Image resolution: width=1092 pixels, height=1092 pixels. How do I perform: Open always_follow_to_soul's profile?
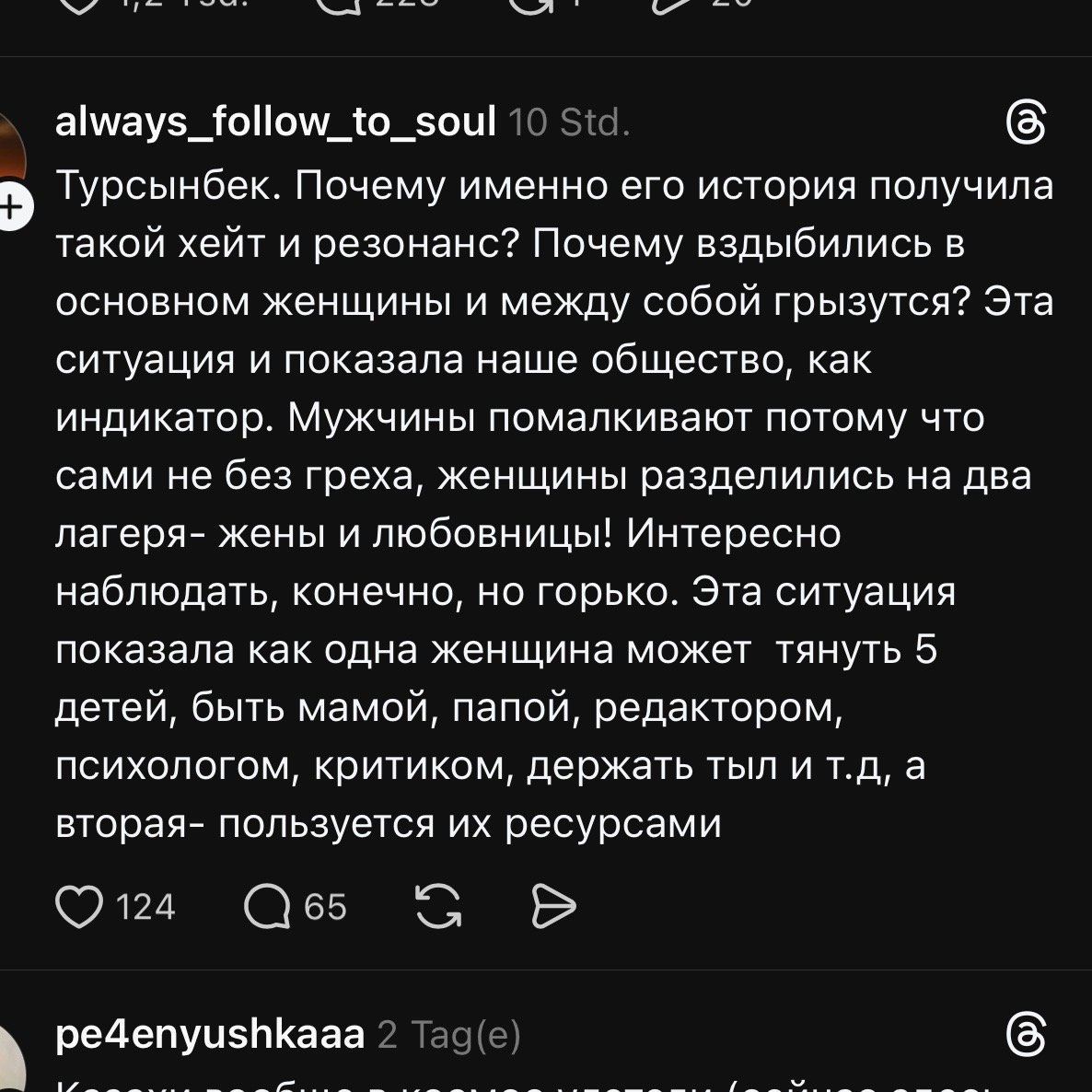[275, 122]
